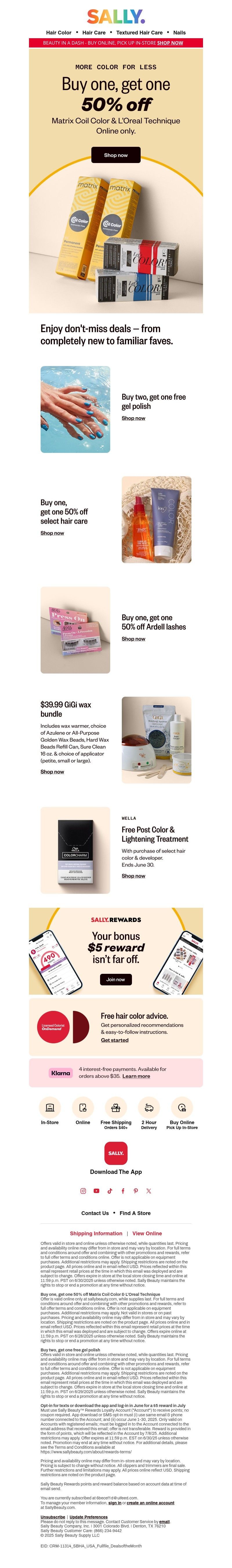Open the Hair Color category link
232x1568 pixels.
[59, 32]
